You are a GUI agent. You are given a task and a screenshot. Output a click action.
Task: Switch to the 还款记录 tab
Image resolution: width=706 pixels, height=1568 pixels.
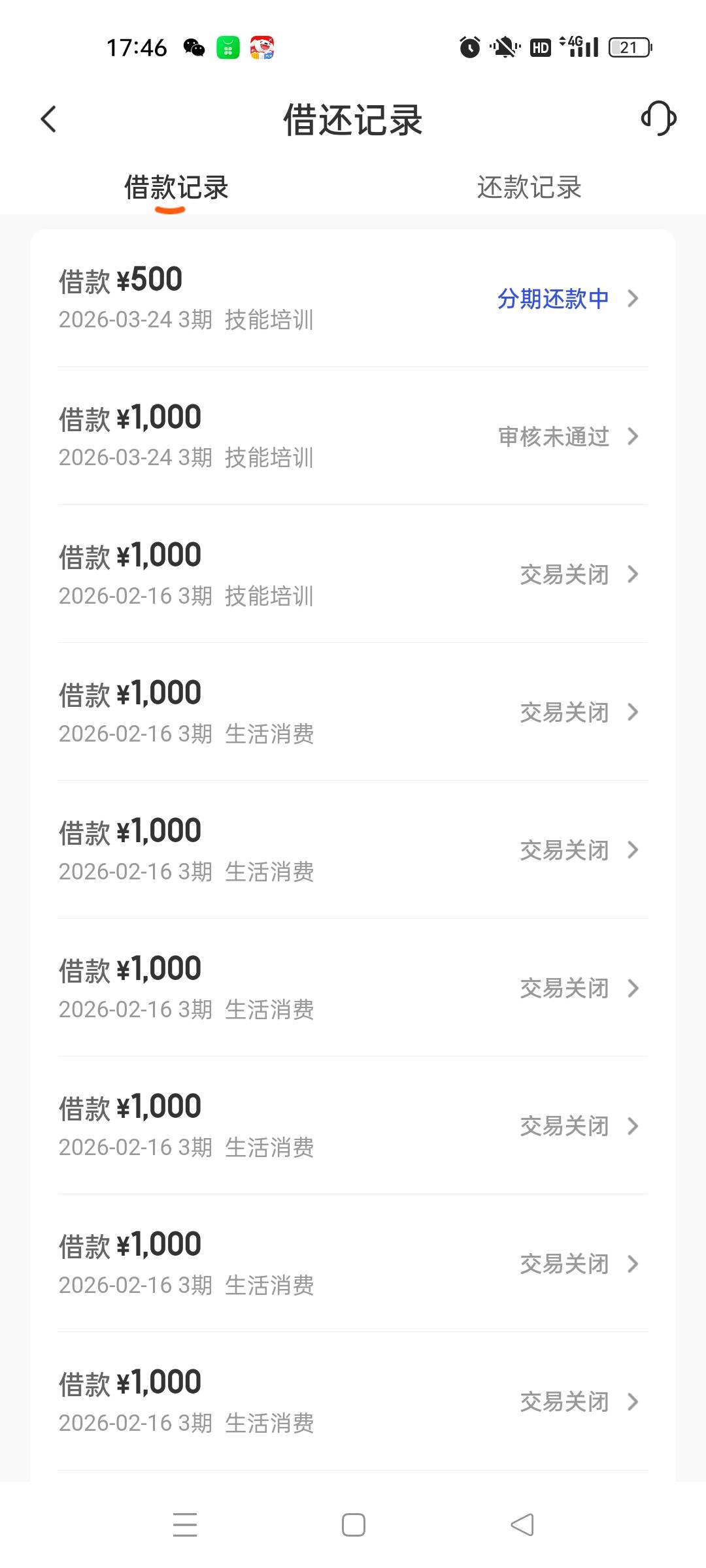pyautogui.click(x=529, y=188)
